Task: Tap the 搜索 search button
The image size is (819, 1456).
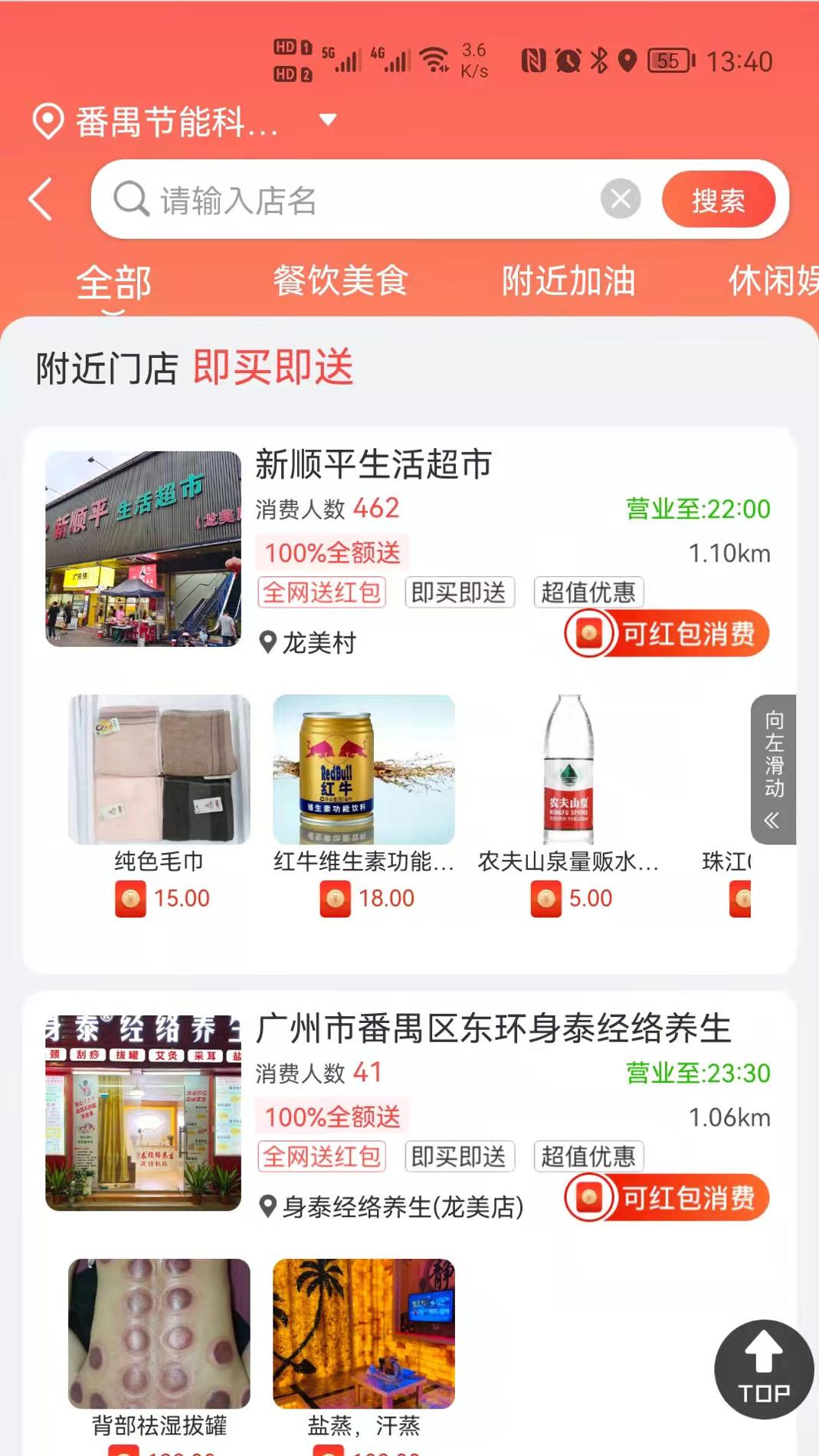Action: [719, 199]
